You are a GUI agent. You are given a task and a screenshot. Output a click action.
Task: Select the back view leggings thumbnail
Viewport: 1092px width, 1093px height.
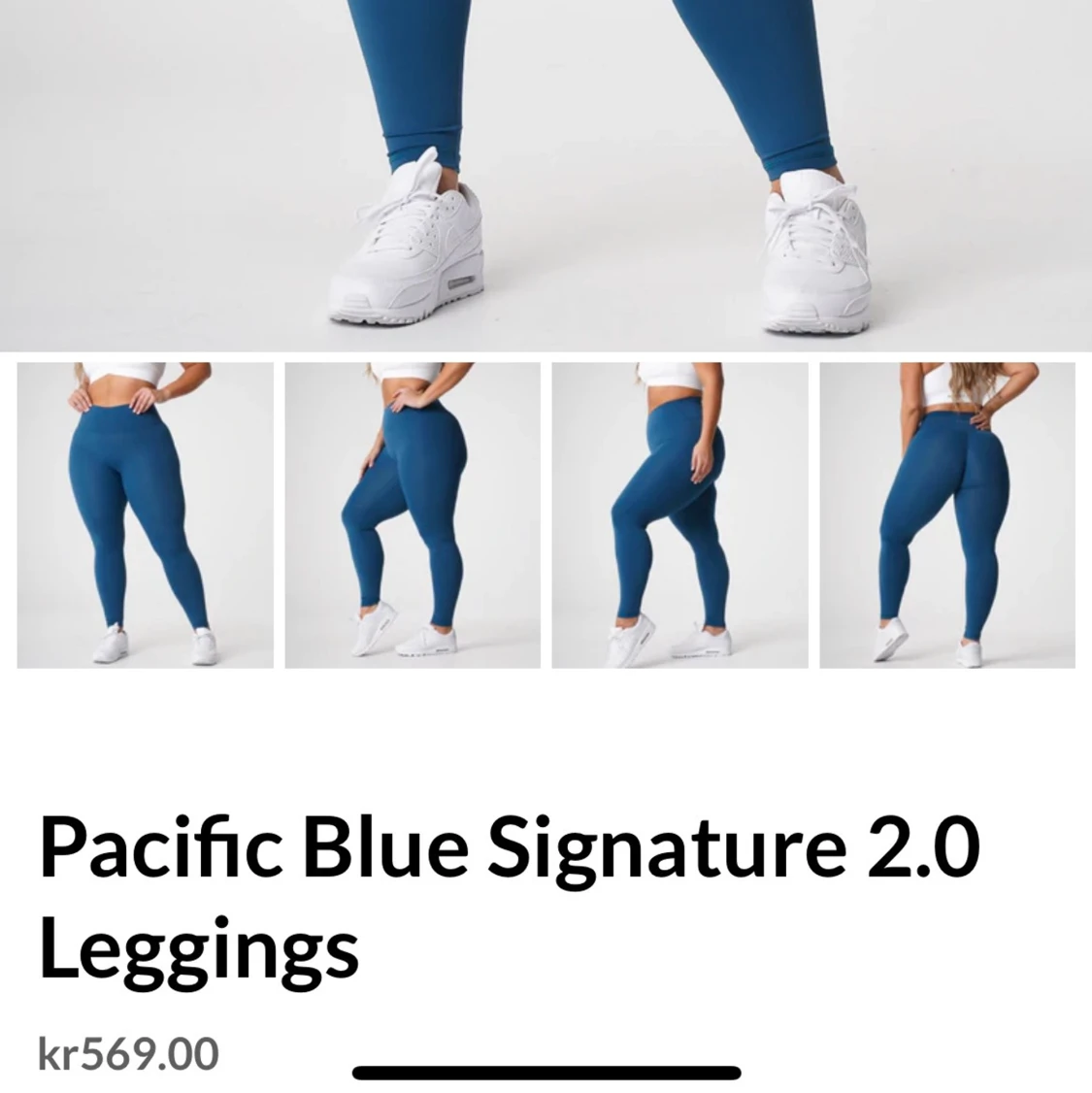(947, 515)
